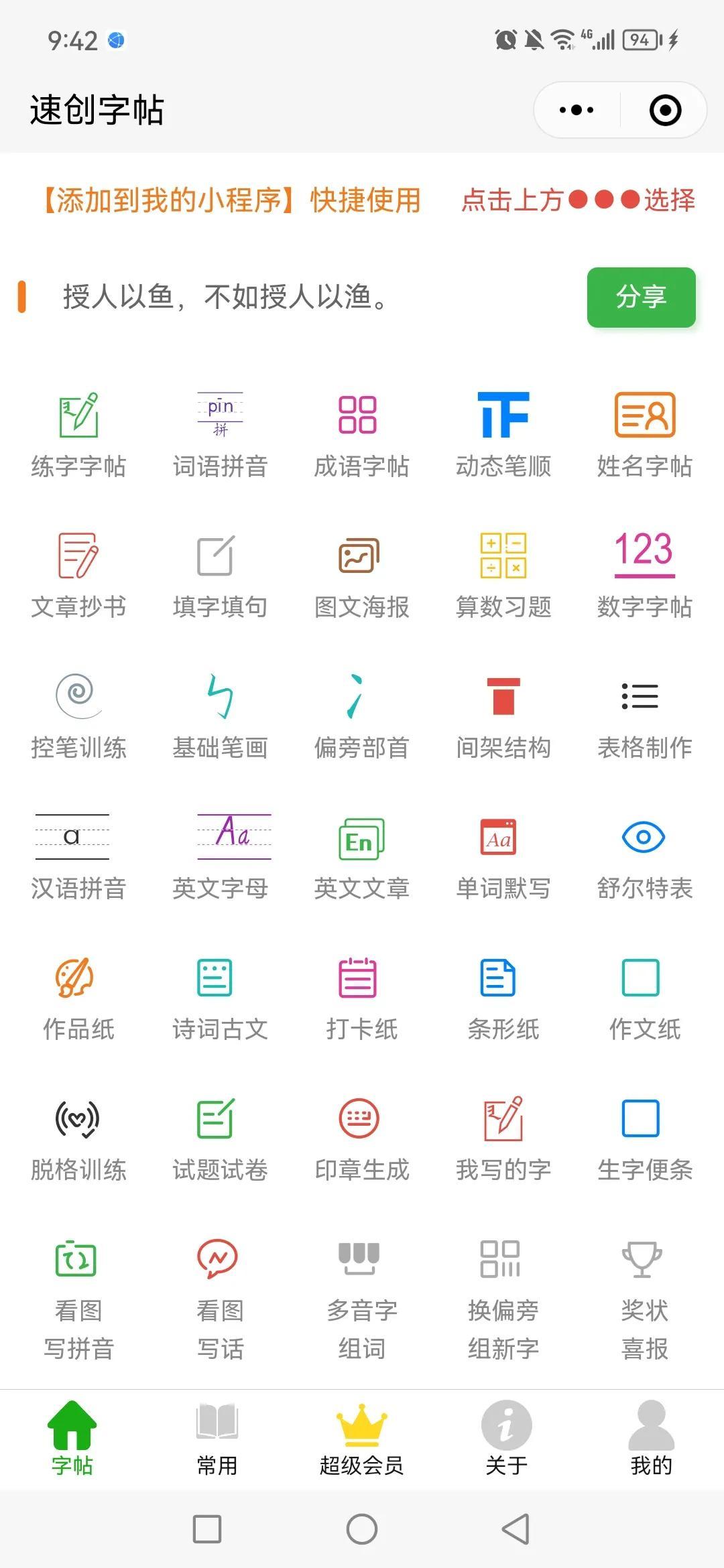Open the 多音字组词 polyphone word tool

pos(361,1293)
